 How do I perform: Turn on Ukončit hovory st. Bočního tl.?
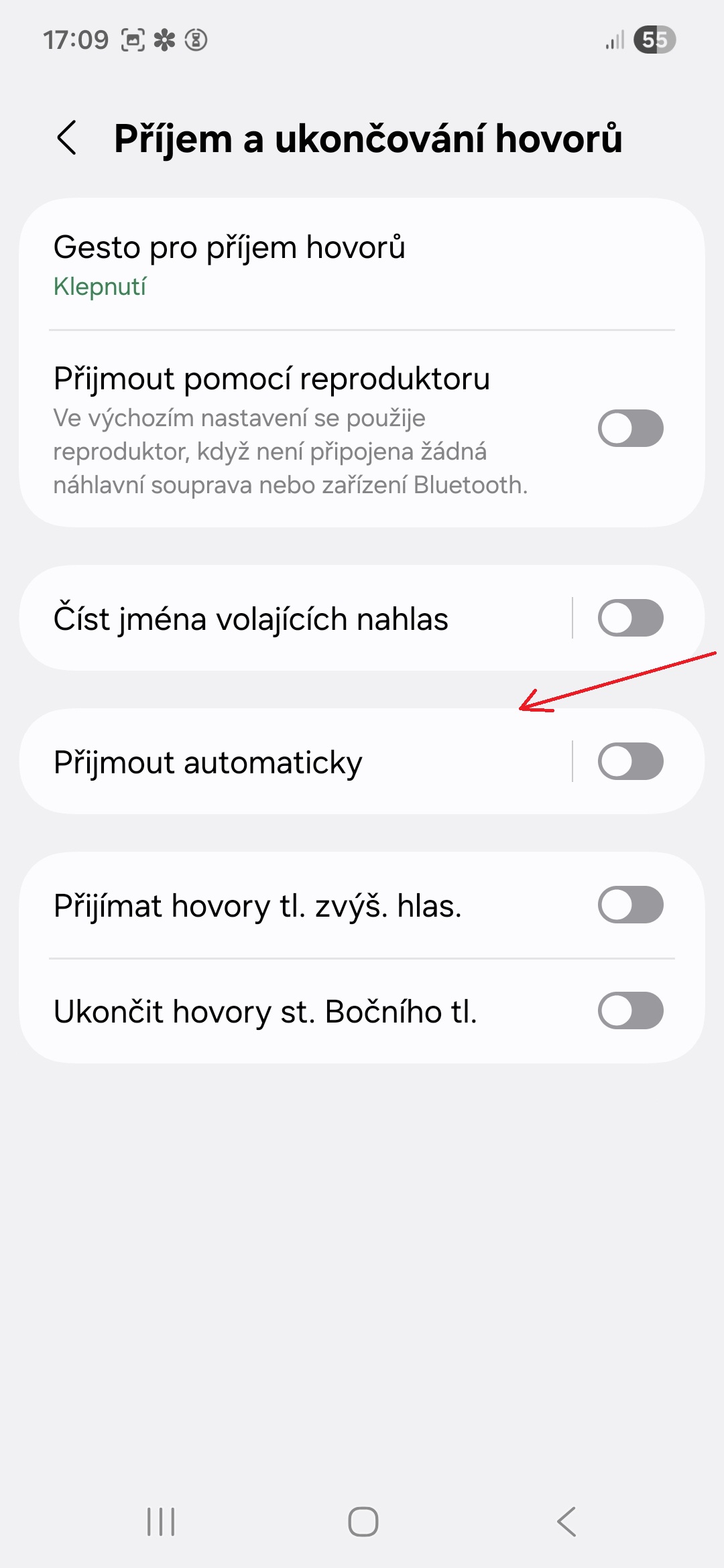pos(630,1010)
